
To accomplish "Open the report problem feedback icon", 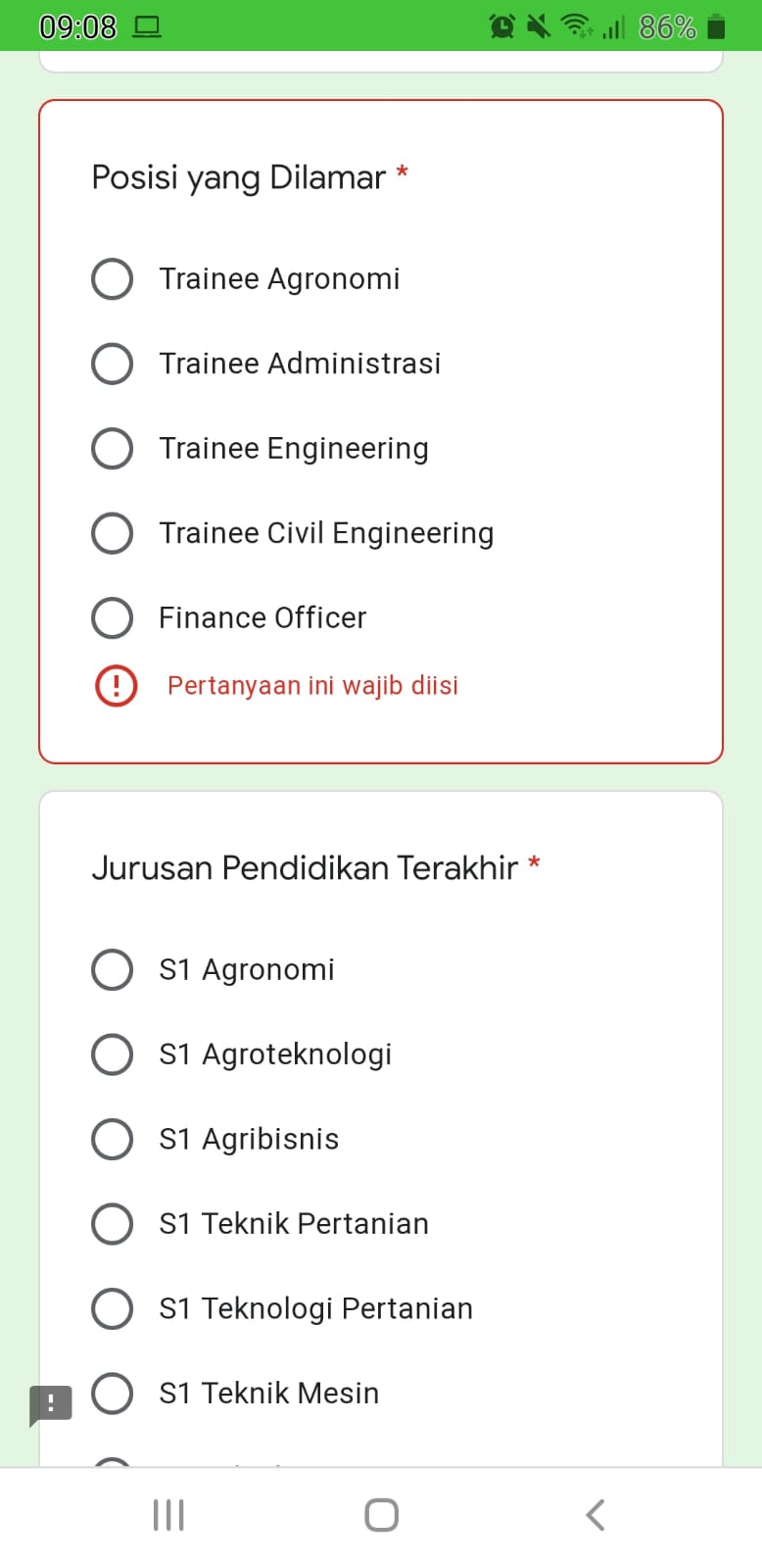I will click(x=51, y=1404).
